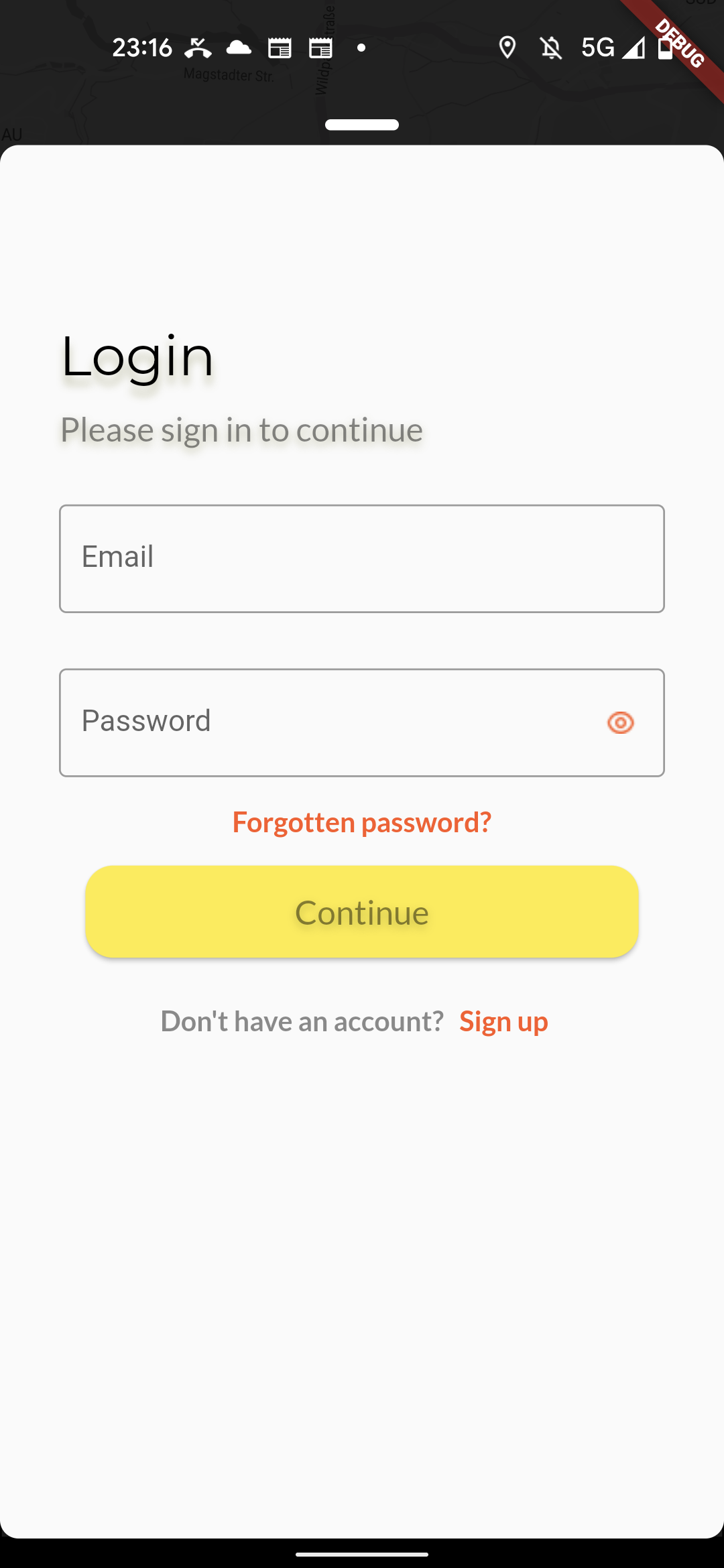
Task: Tap the yellow Continue button
Action: (x=362, y=912)
